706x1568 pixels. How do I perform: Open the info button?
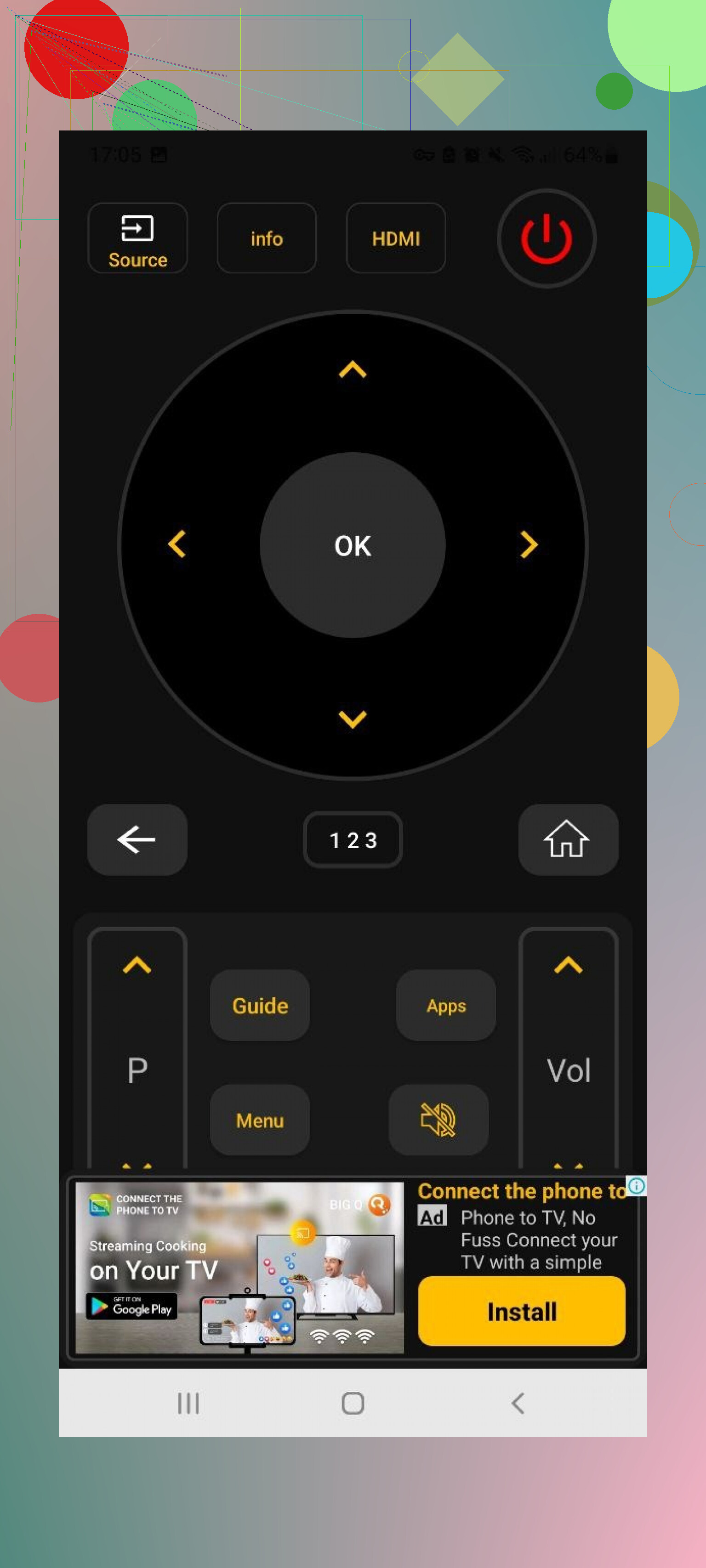coord(266,238)
